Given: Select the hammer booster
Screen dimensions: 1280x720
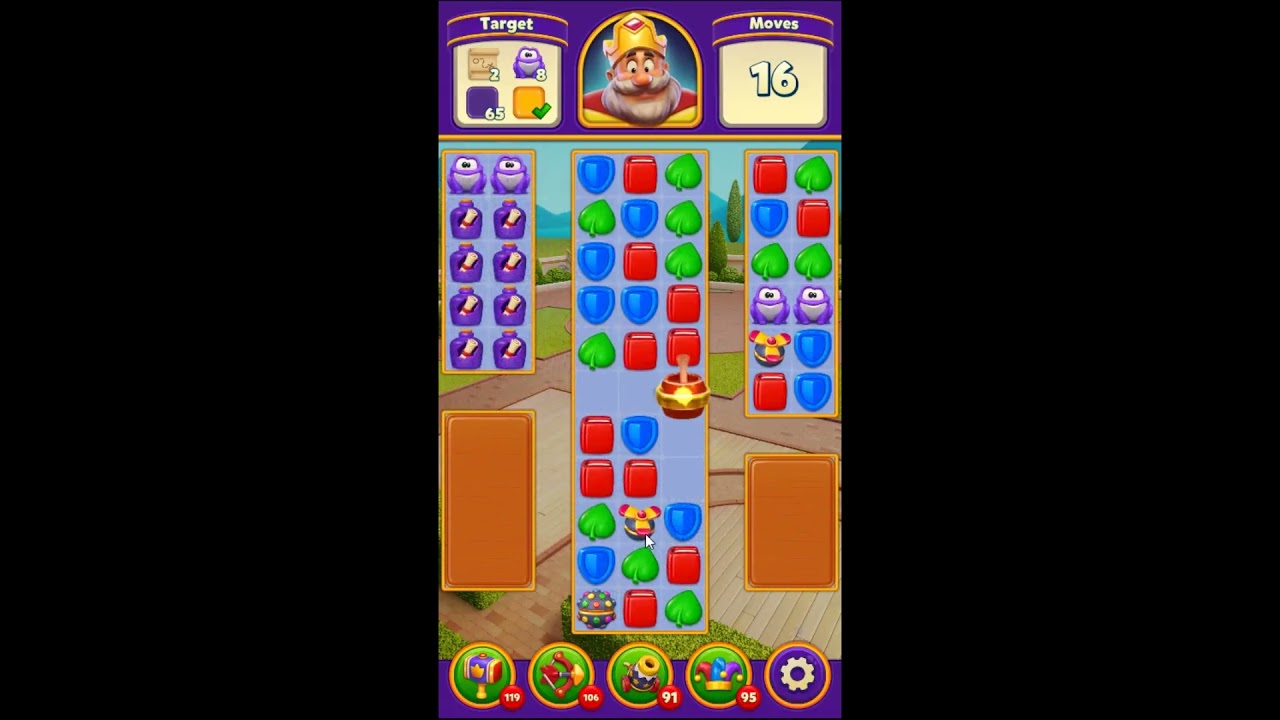Looking at the screenshot, I should point(482,675).
